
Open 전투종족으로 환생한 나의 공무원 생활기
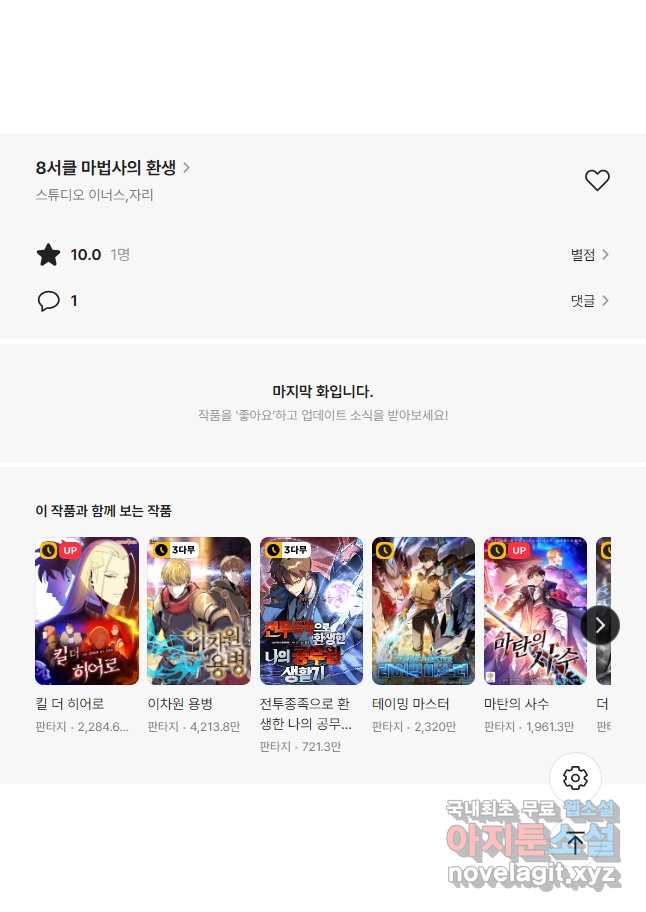click(311, 611)
